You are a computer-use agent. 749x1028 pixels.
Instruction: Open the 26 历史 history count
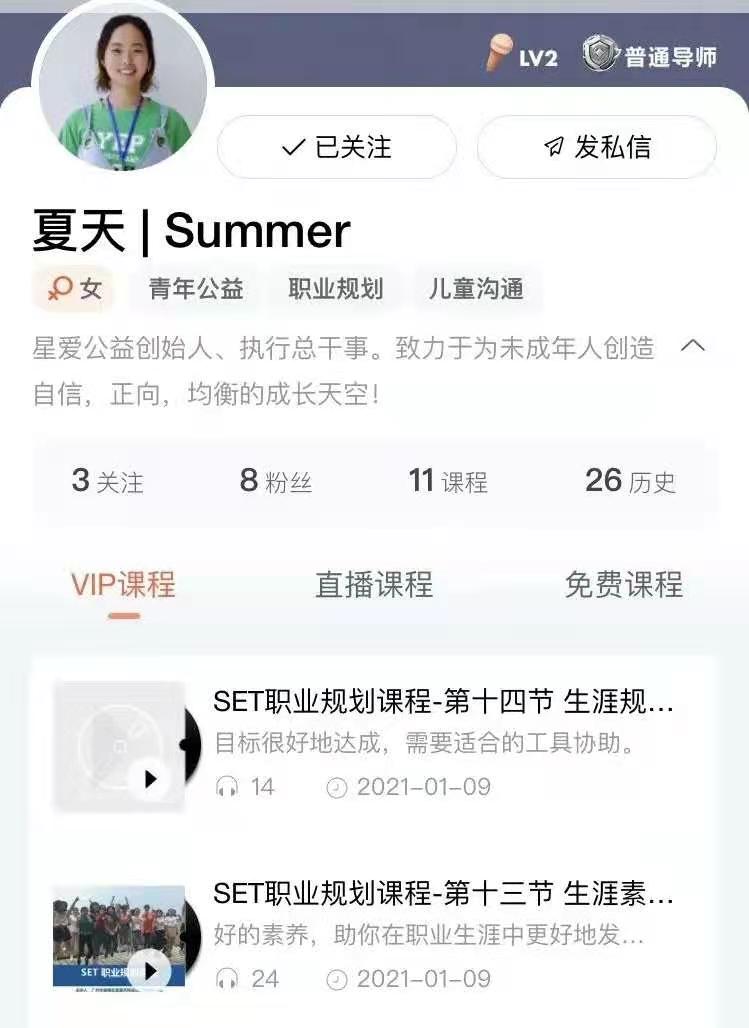click(630, 481)
